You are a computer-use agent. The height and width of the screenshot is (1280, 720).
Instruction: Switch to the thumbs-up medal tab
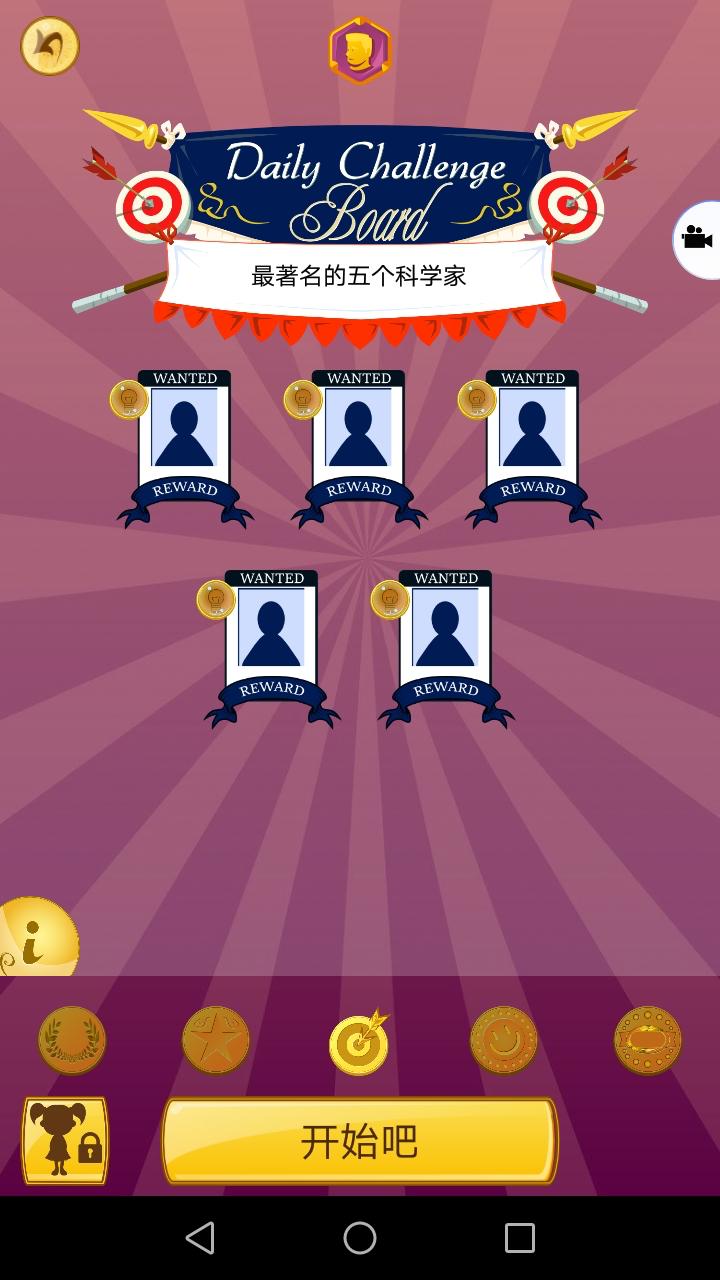pyautogui.click(x=504, y=1040)
